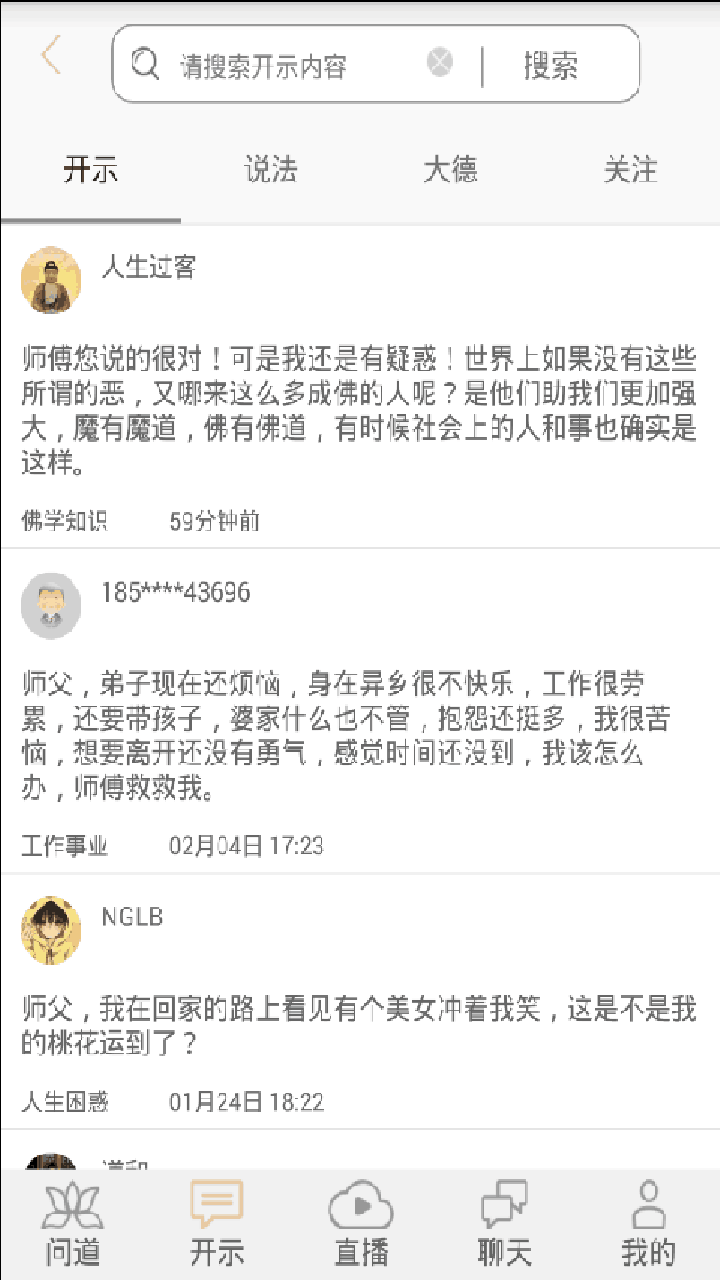Switch to the 说法 tab
720x1280 pixels.
point(271,170)
